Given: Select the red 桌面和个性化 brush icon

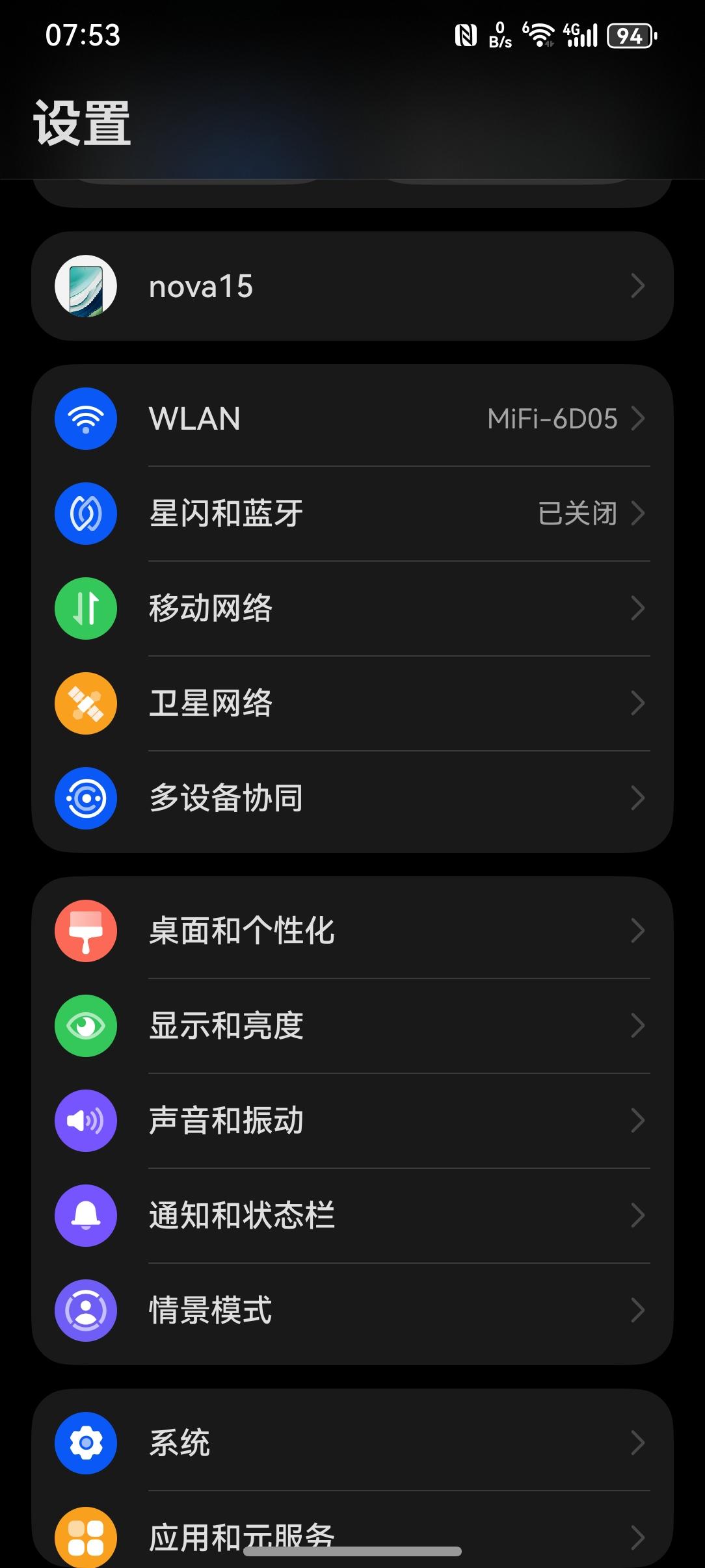Looking at the screenshot, I should (85, 931).
